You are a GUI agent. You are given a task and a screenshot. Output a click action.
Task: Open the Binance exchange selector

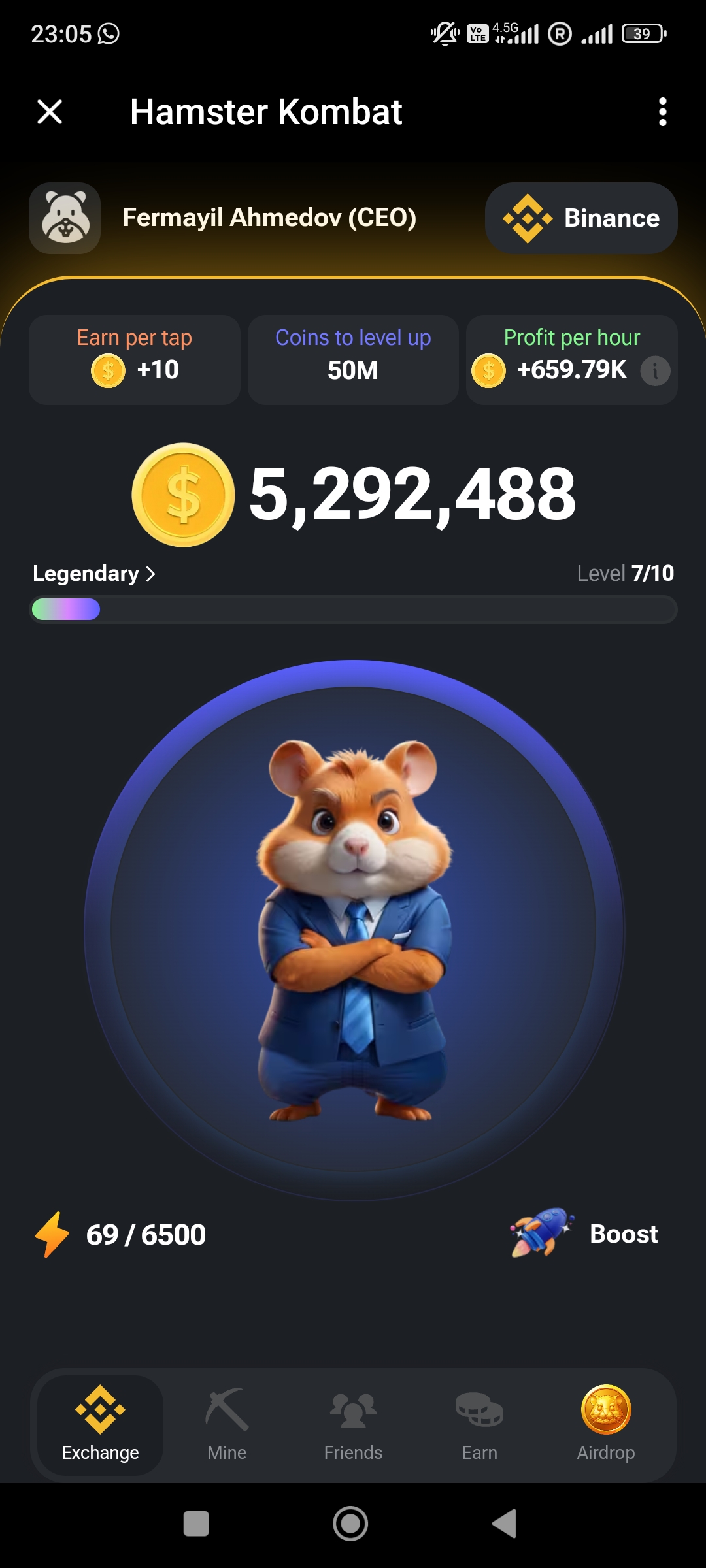point(580,218)
